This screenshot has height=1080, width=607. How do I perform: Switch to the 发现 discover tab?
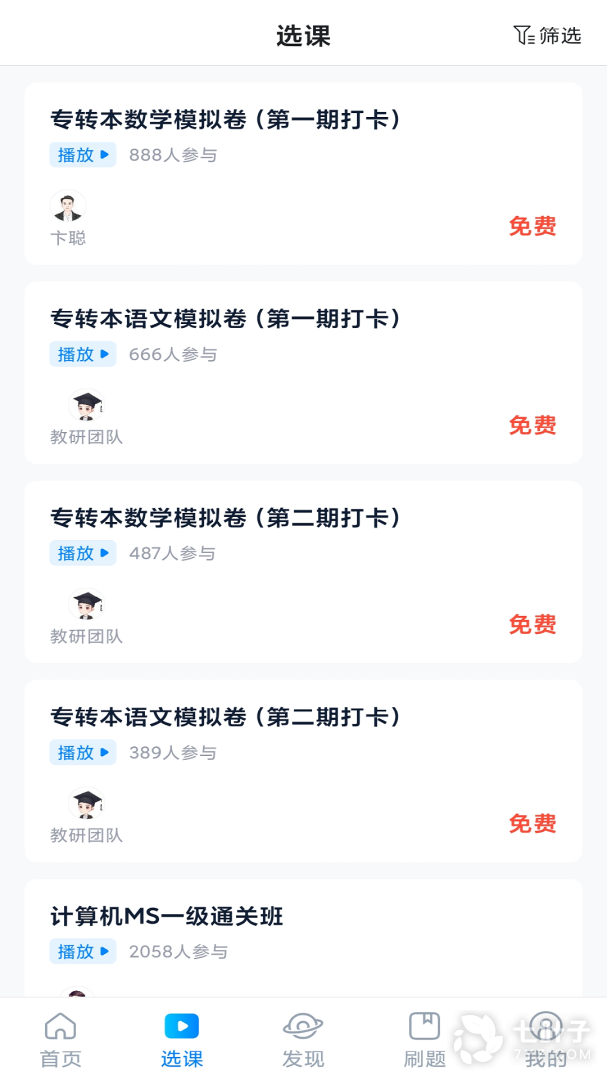303,1040
